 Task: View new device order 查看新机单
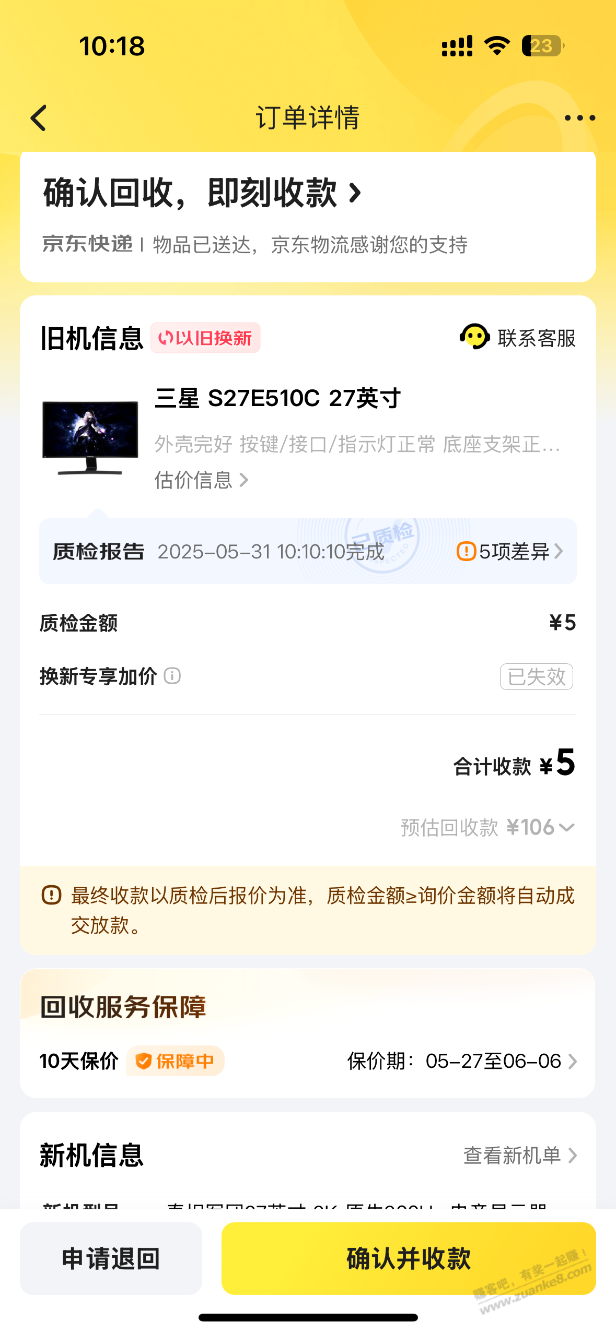tap(520, 1156)
